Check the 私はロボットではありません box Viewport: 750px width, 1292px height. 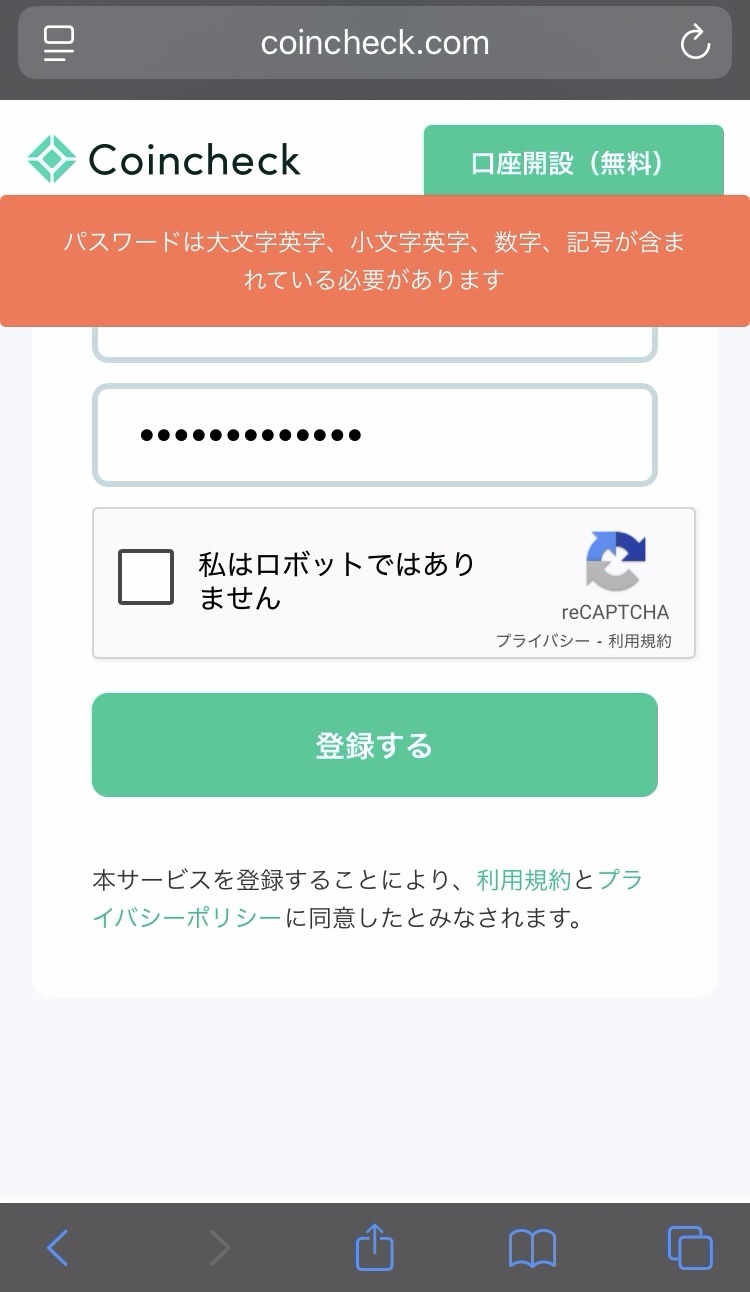(x=146, y=577)
